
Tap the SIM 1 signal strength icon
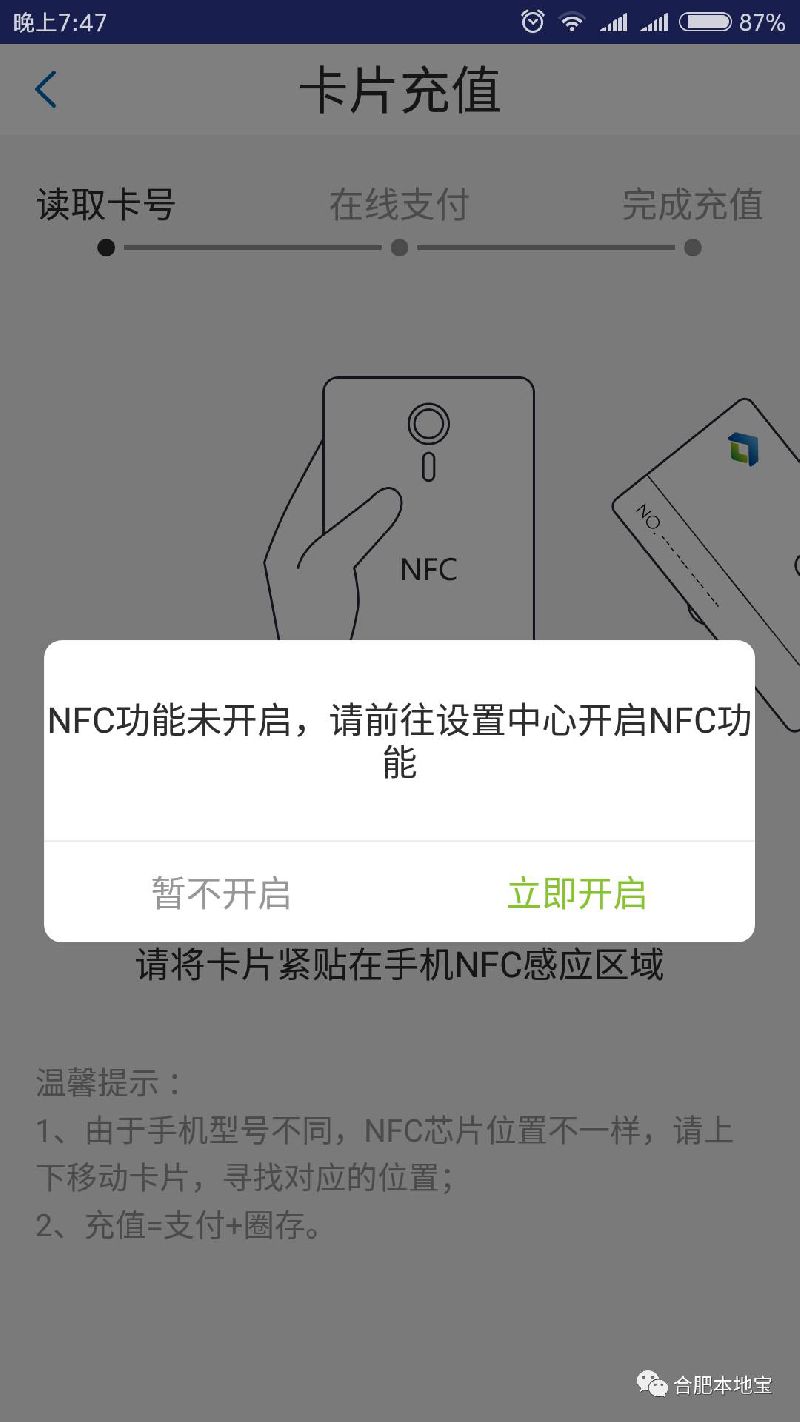coord(614,20)
